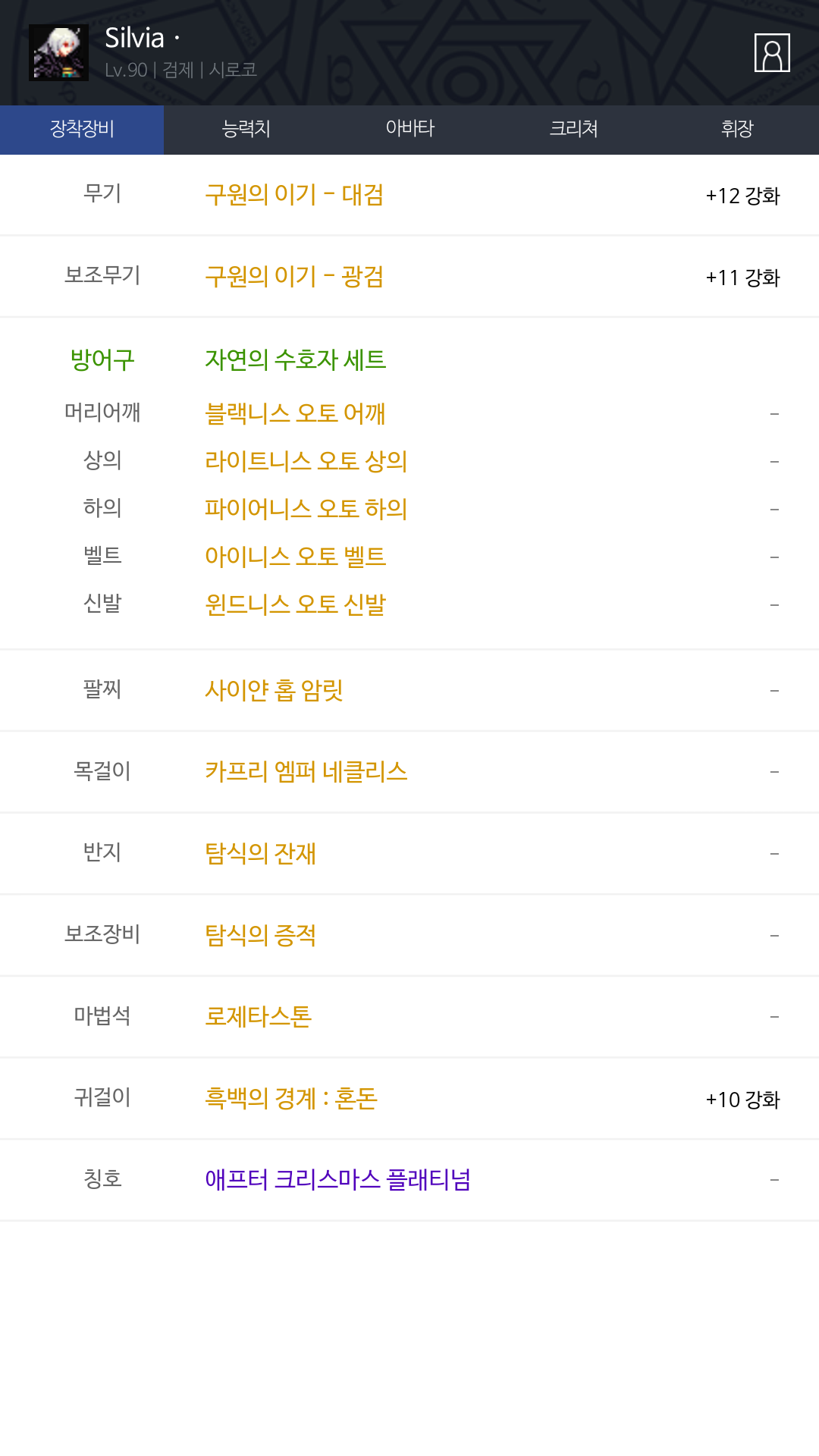View bracelet 사이얀 홉 암릿
819x1456 pixels.
tap(275, 690)
